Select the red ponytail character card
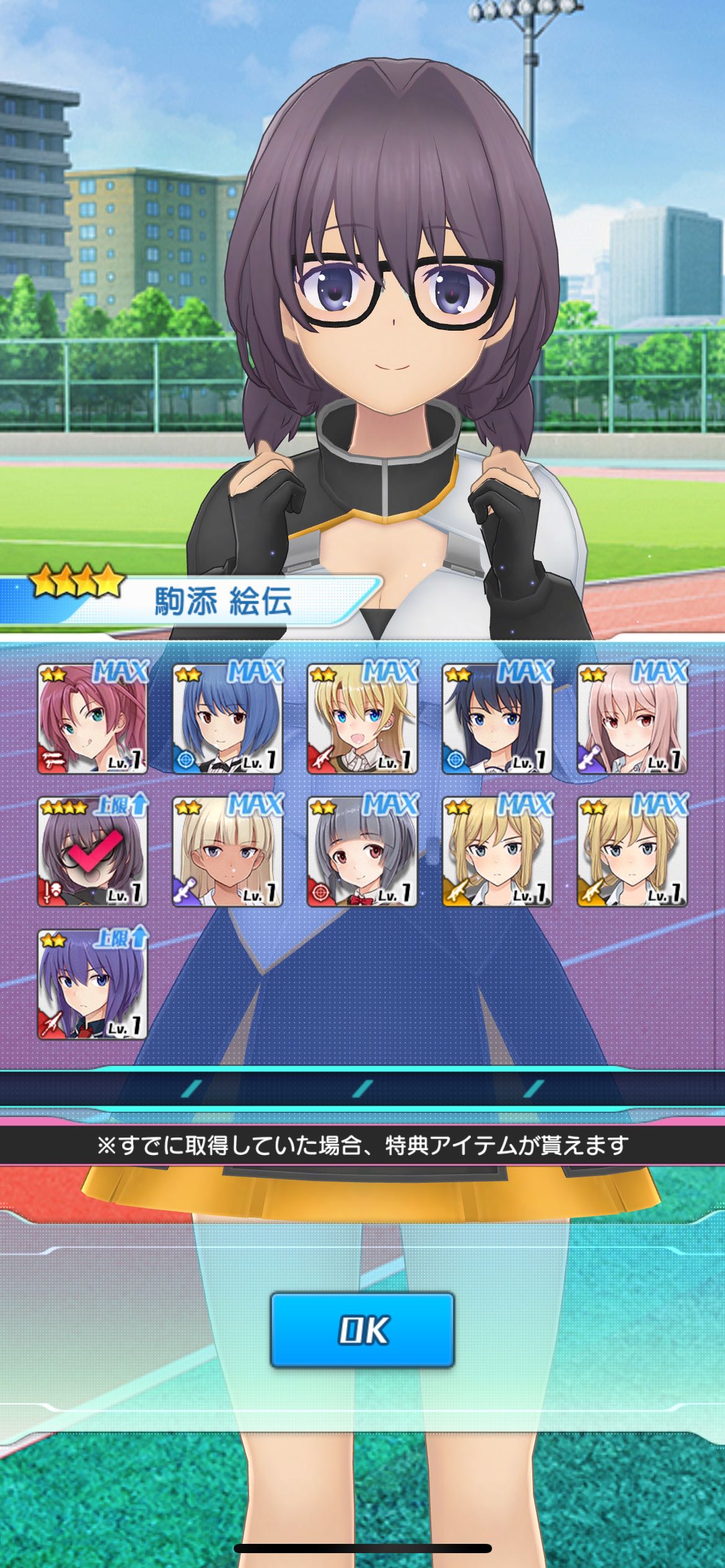 [92, 718]
